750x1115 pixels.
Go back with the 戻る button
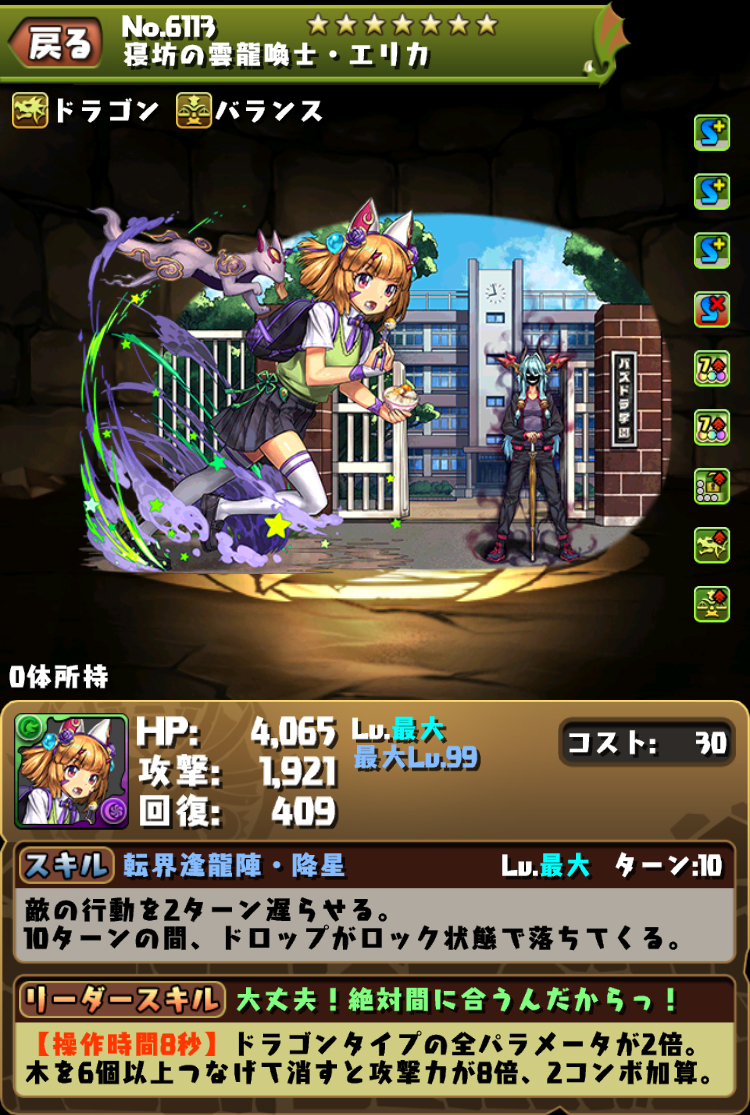58,43
